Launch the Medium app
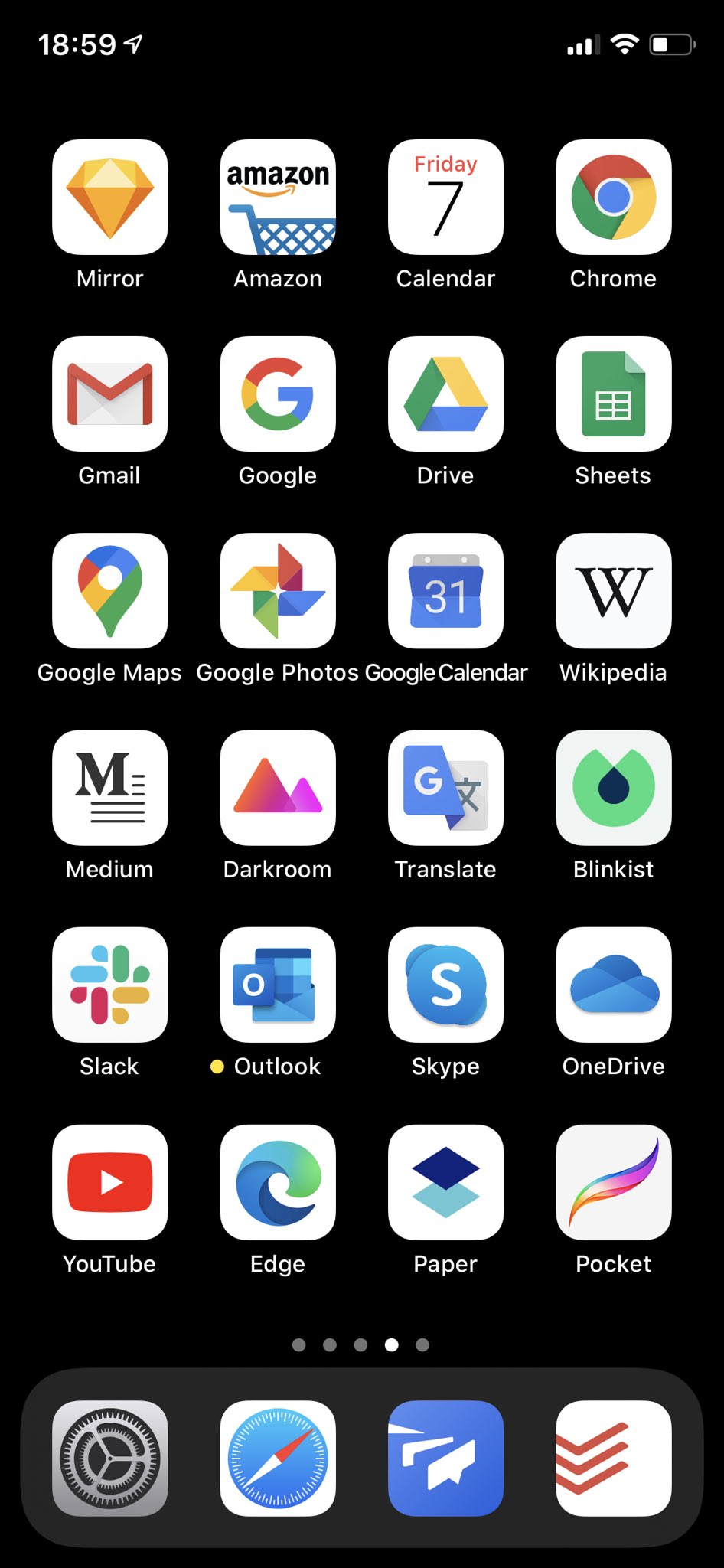 pyautogui.click(x=109, y=788)
